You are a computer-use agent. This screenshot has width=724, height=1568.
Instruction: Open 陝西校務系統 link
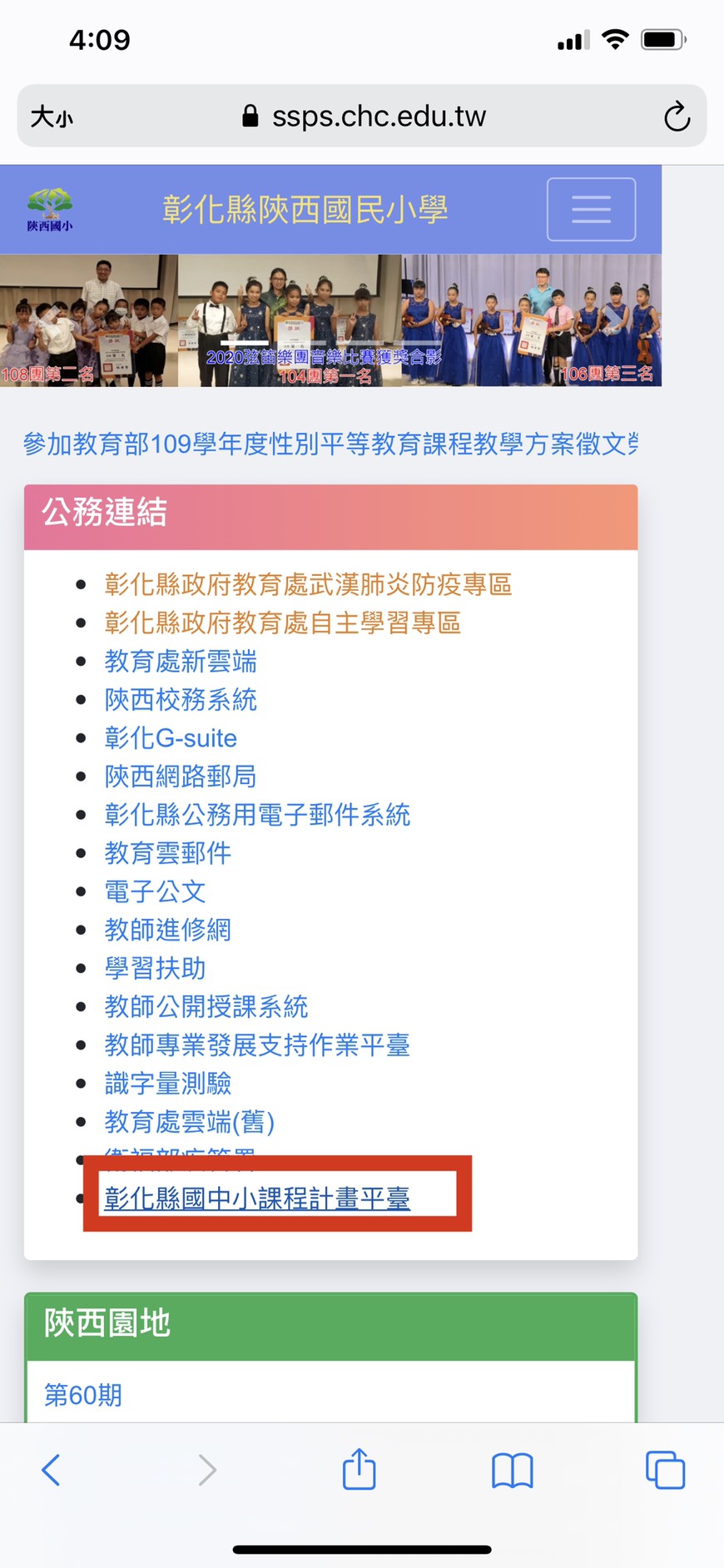coord(181,700)
